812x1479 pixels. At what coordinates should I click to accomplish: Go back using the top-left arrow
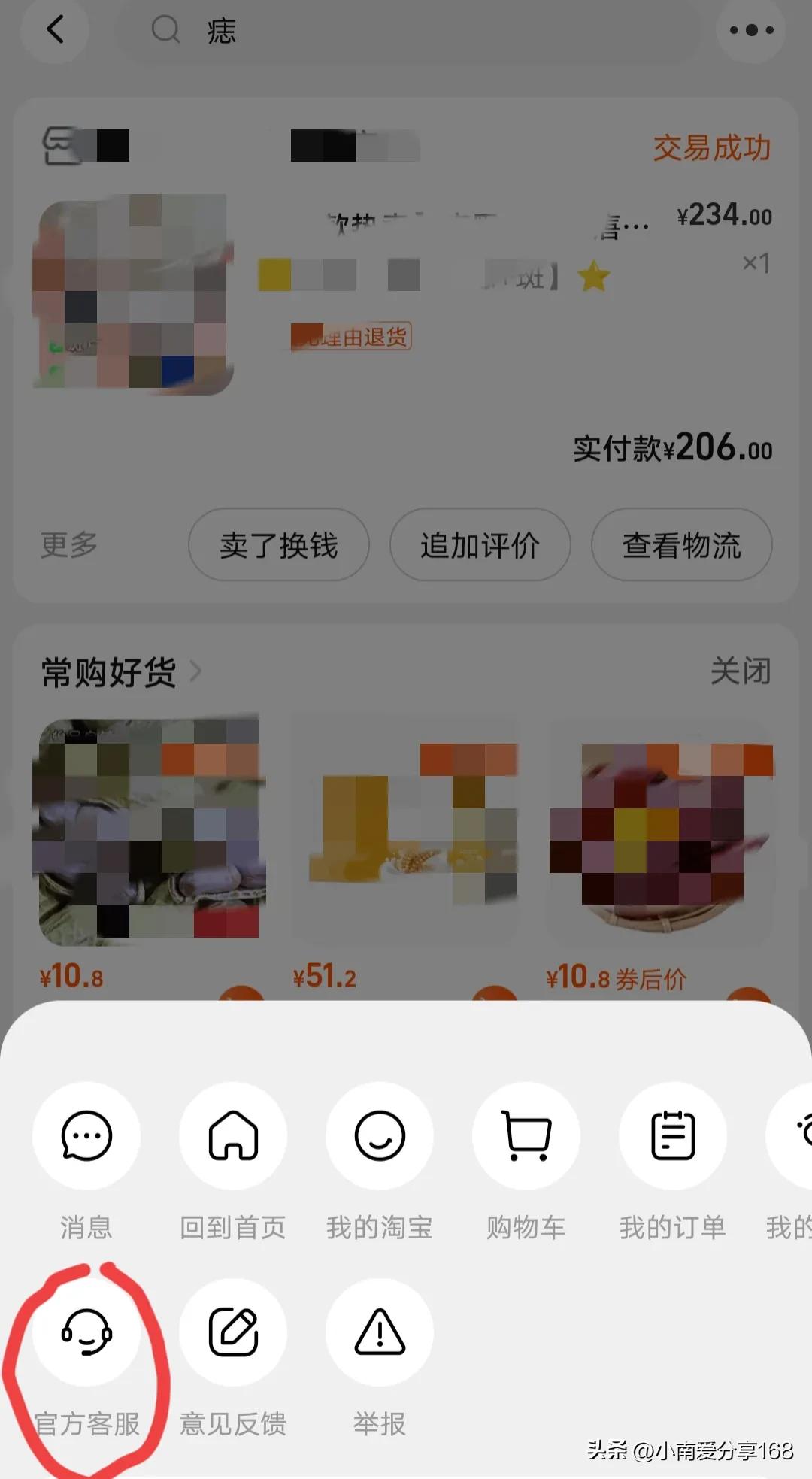point(55,30)
